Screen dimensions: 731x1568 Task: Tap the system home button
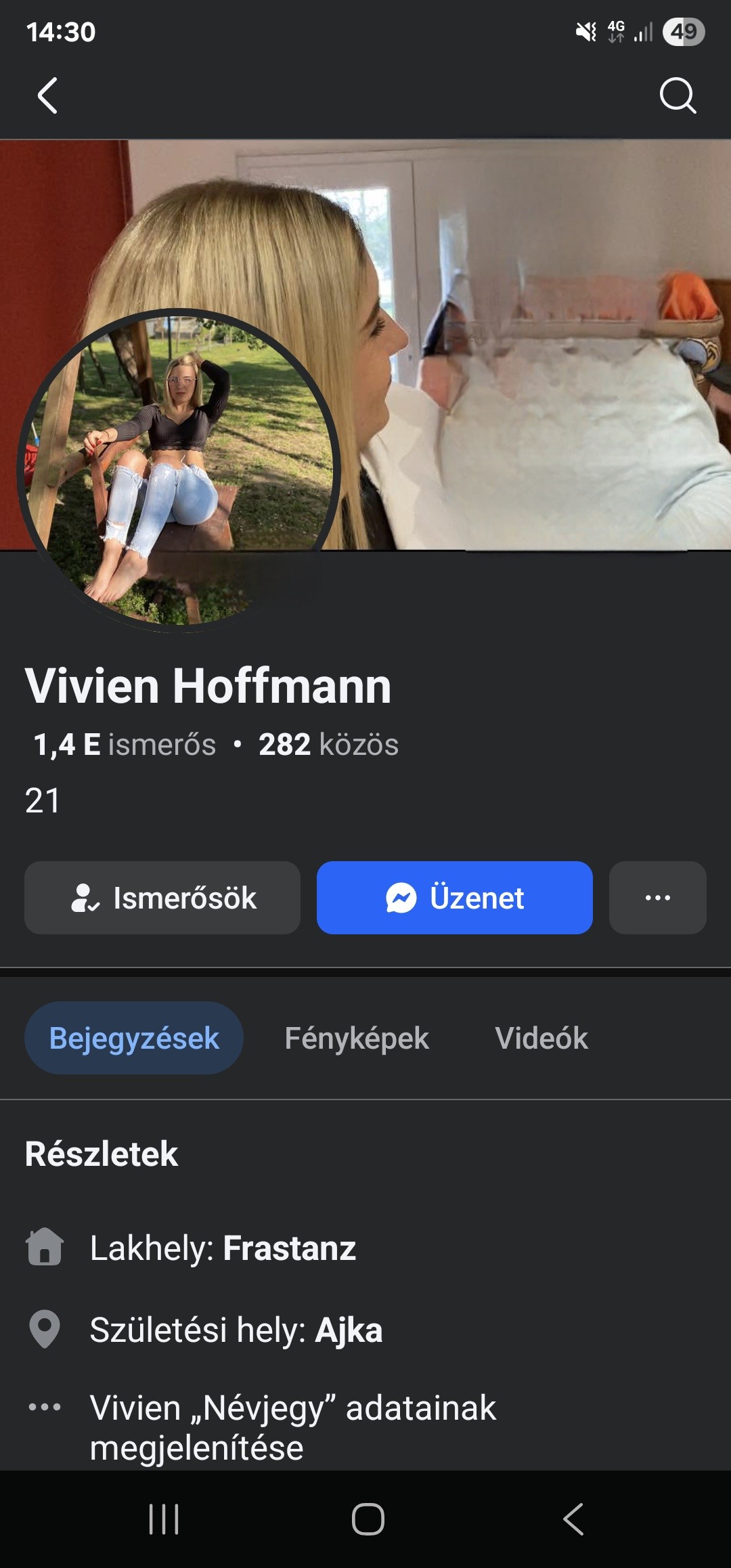click(368, 1519)
